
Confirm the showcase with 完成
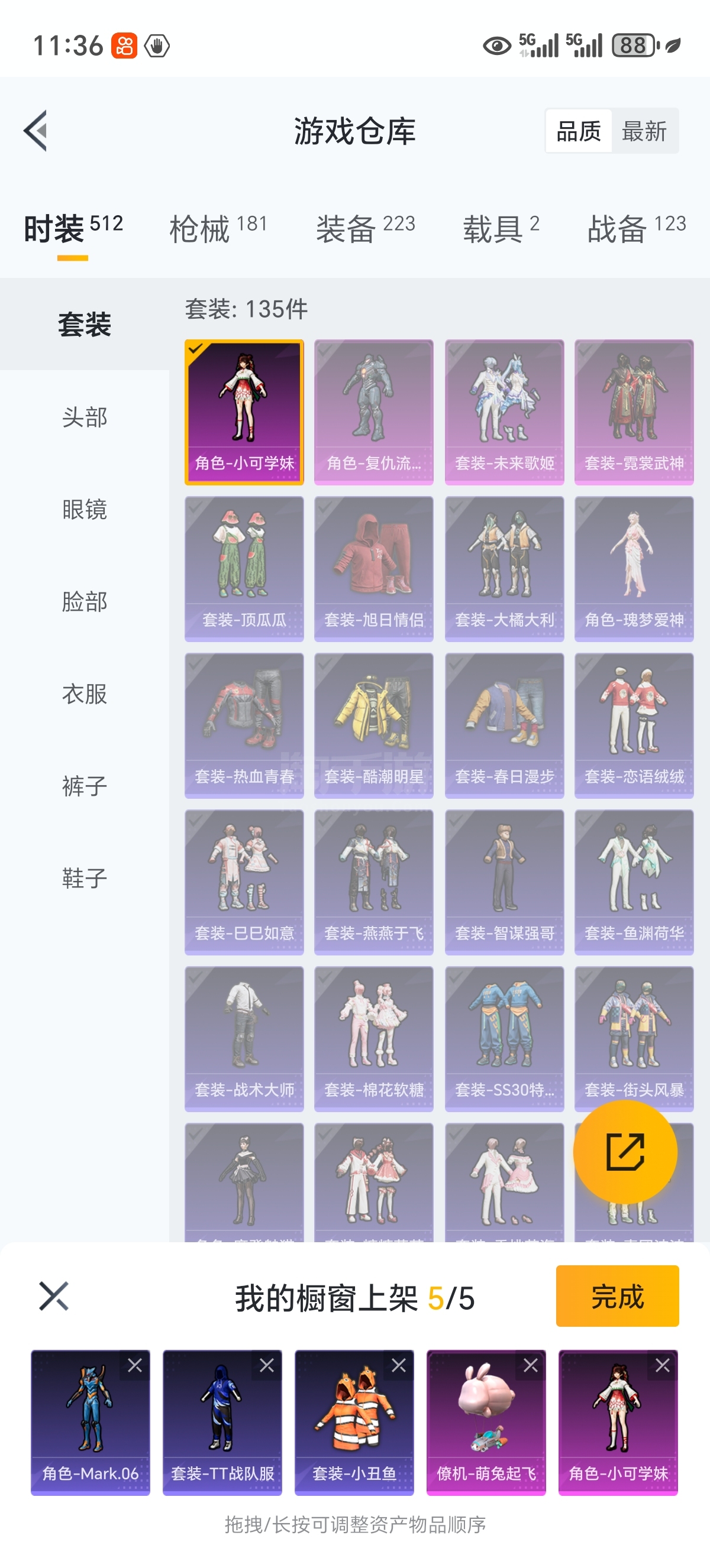click(617, 1296)
